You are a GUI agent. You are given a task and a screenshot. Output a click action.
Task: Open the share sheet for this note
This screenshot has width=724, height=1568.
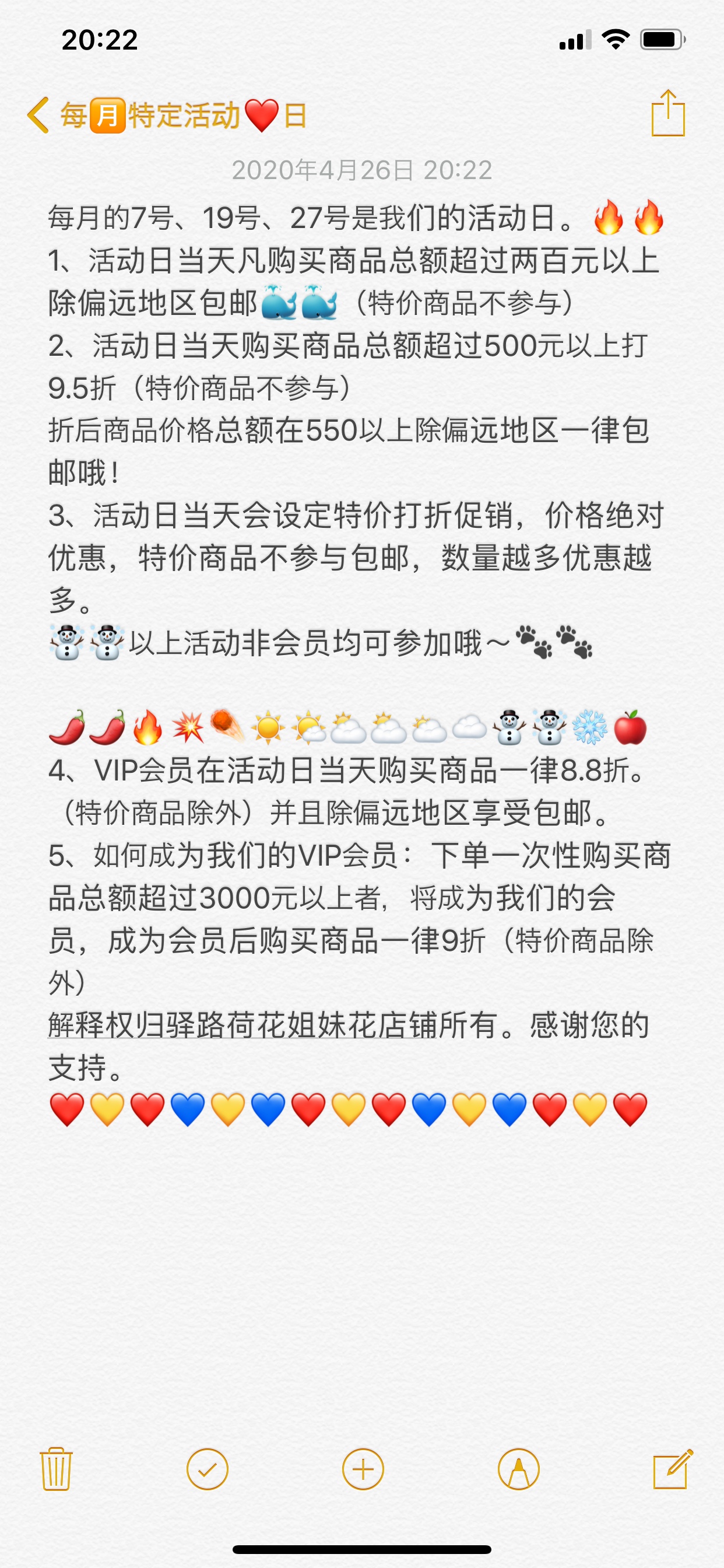click(668, 113)
